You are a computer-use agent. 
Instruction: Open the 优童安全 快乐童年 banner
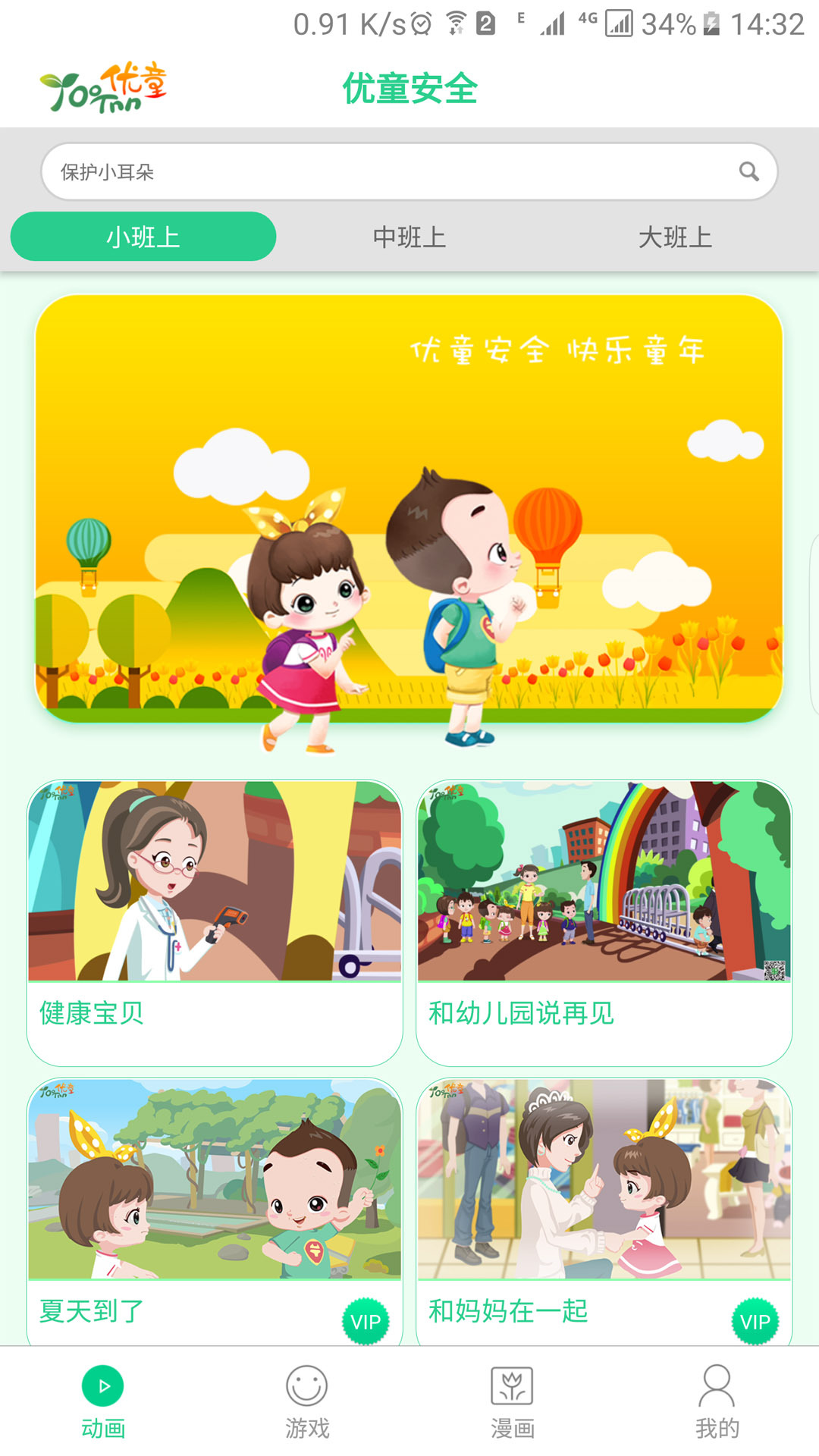point(409,508)
